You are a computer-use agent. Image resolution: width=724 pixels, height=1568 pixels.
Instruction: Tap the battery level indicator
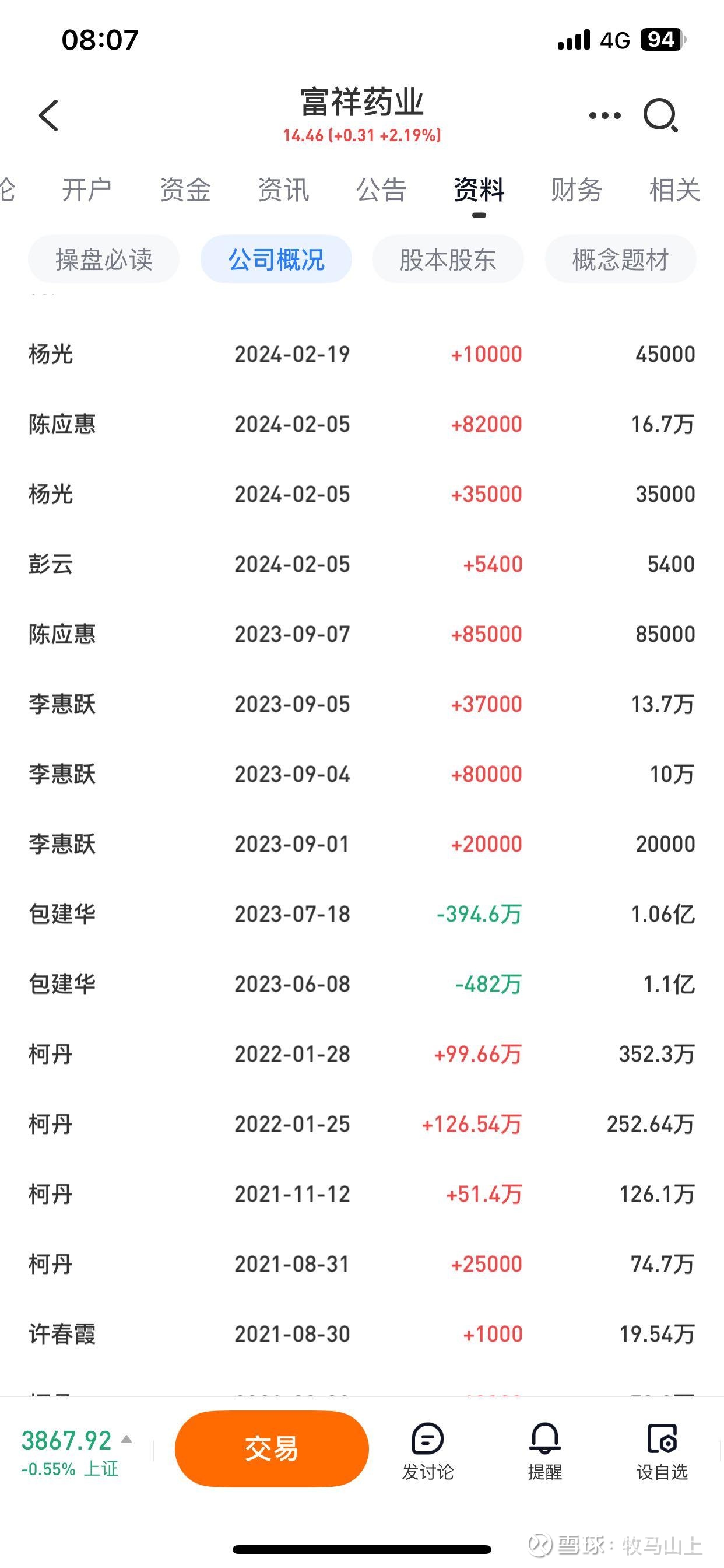click(661, 39)
